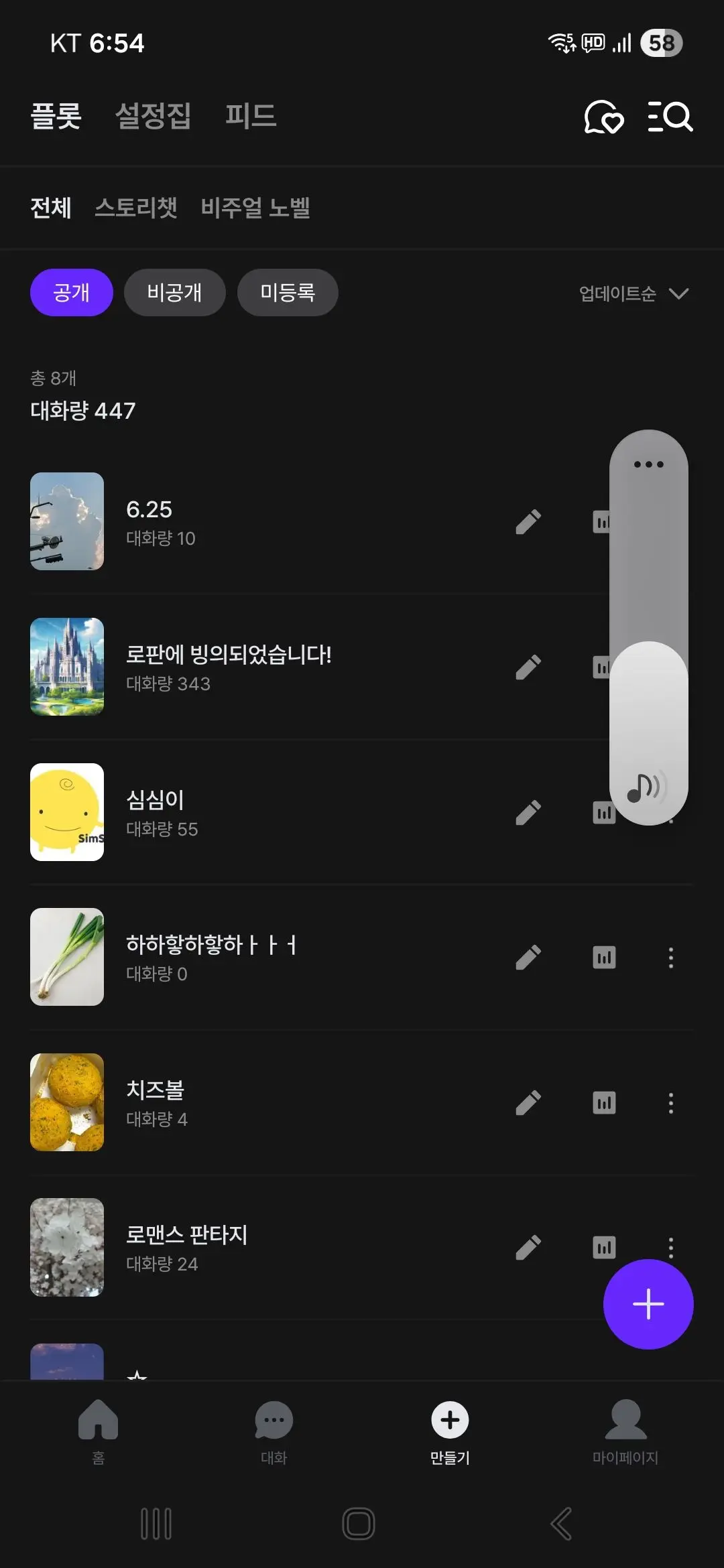The width and height of the screenshot is (724, 1568).
Task: Edit the 6.25 plot with pencil icon
Action: click(528, 521)
